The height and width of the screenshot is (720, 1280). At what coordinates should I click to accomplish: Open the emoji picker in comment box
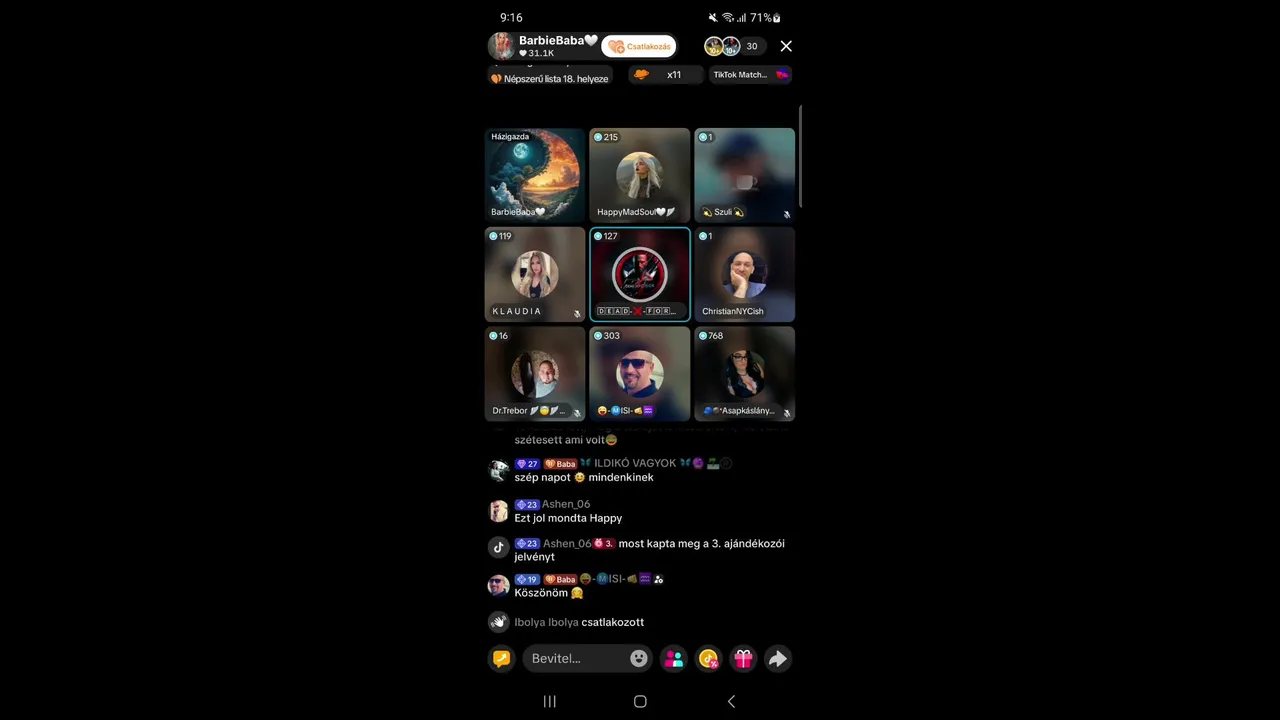pyautogui.click(x=639, y=658)
